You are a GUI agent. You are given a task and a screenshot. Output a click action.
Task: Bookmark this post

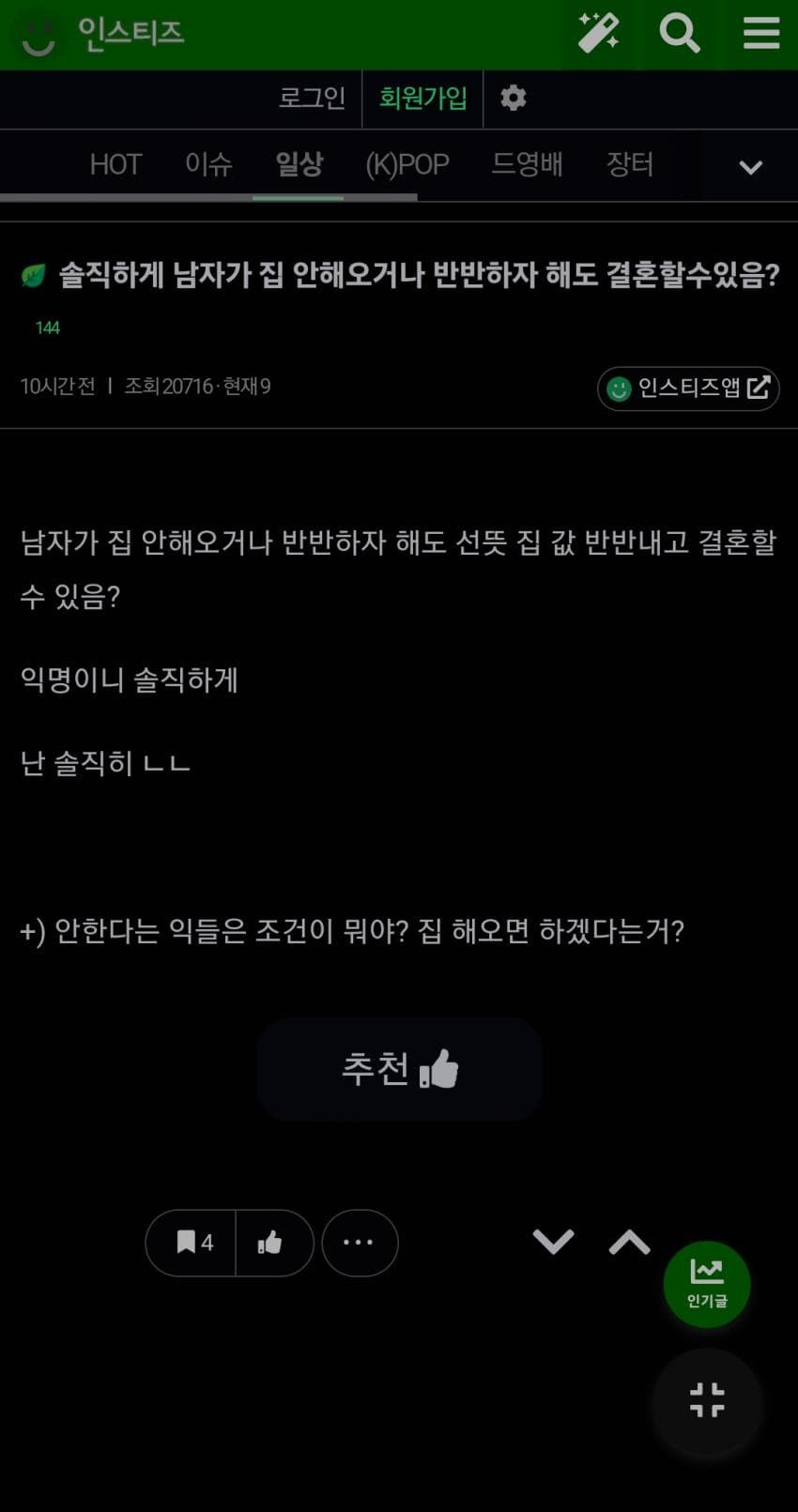point(192,1243)
